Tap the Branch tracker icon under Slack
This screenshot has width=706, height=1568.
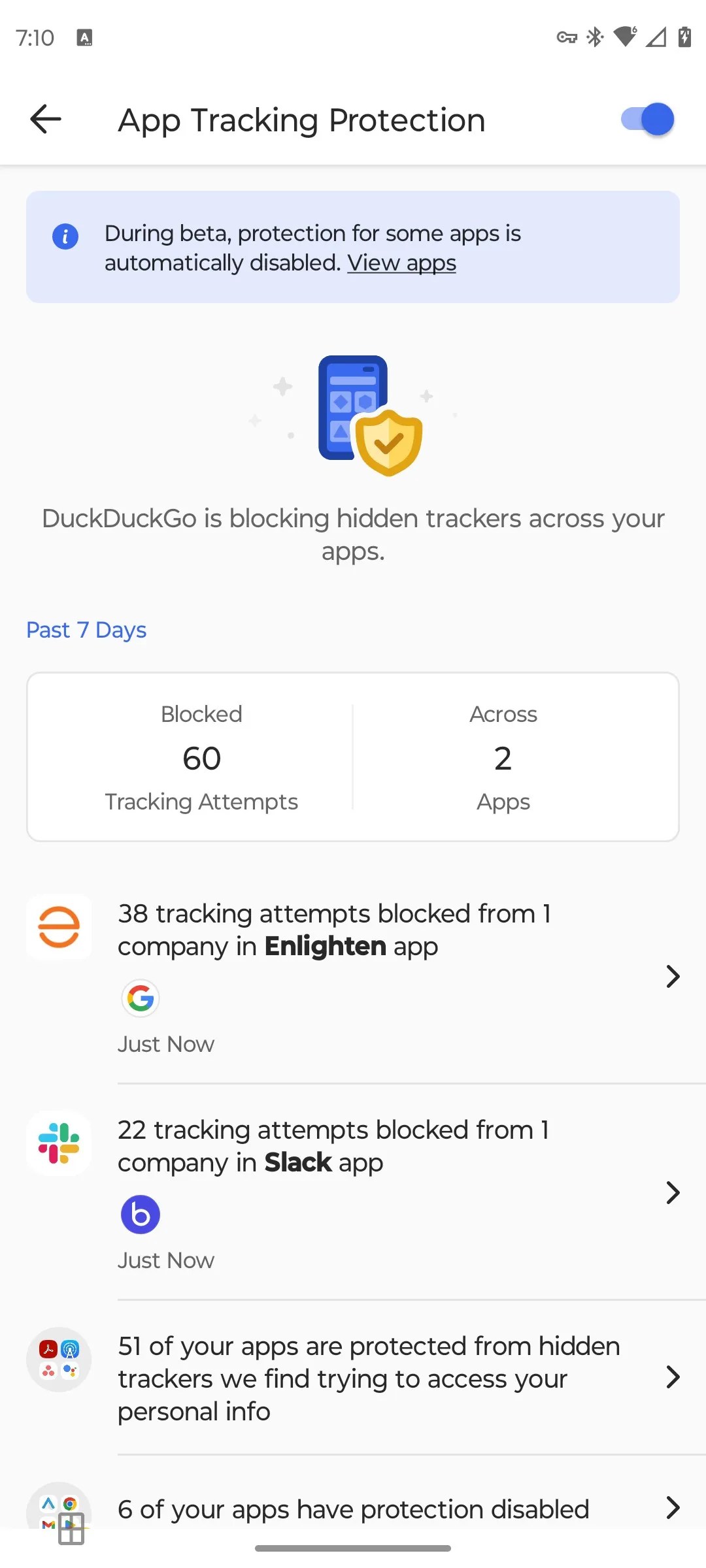[140, 1214]
